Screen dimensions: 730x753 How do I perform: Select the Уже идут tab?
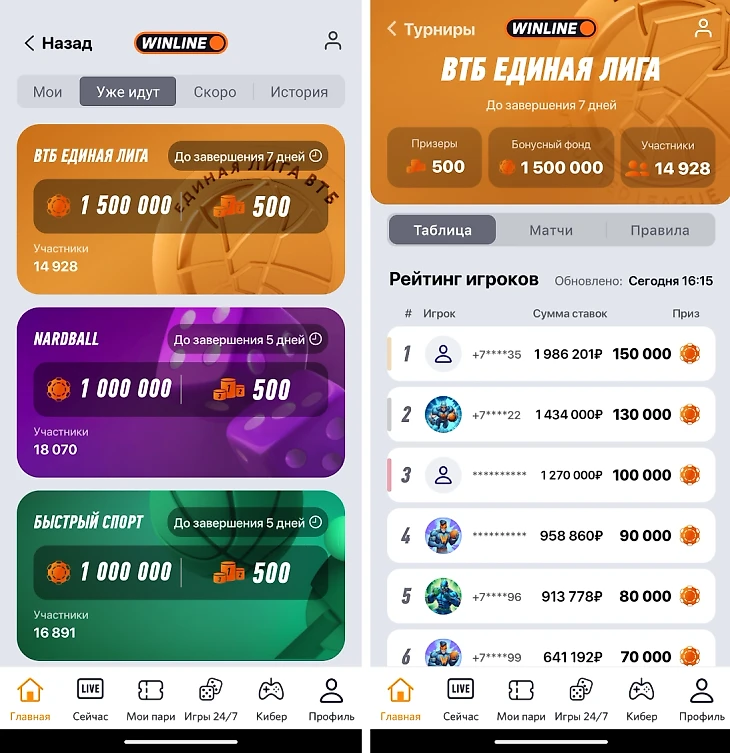(x=128, y=92)
